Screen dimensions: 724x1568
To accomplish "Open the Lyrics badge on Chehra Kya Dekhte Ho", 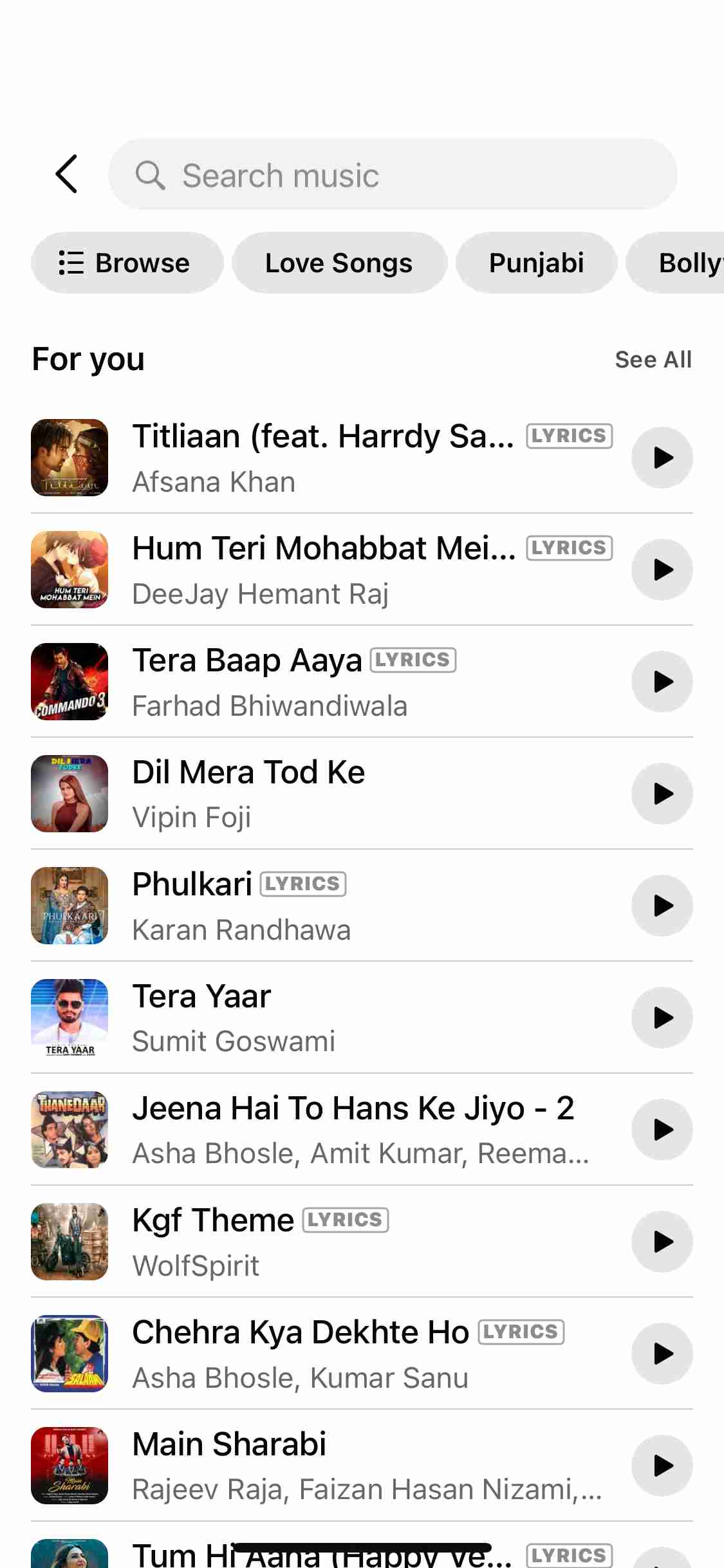I will coord(523,1332).
